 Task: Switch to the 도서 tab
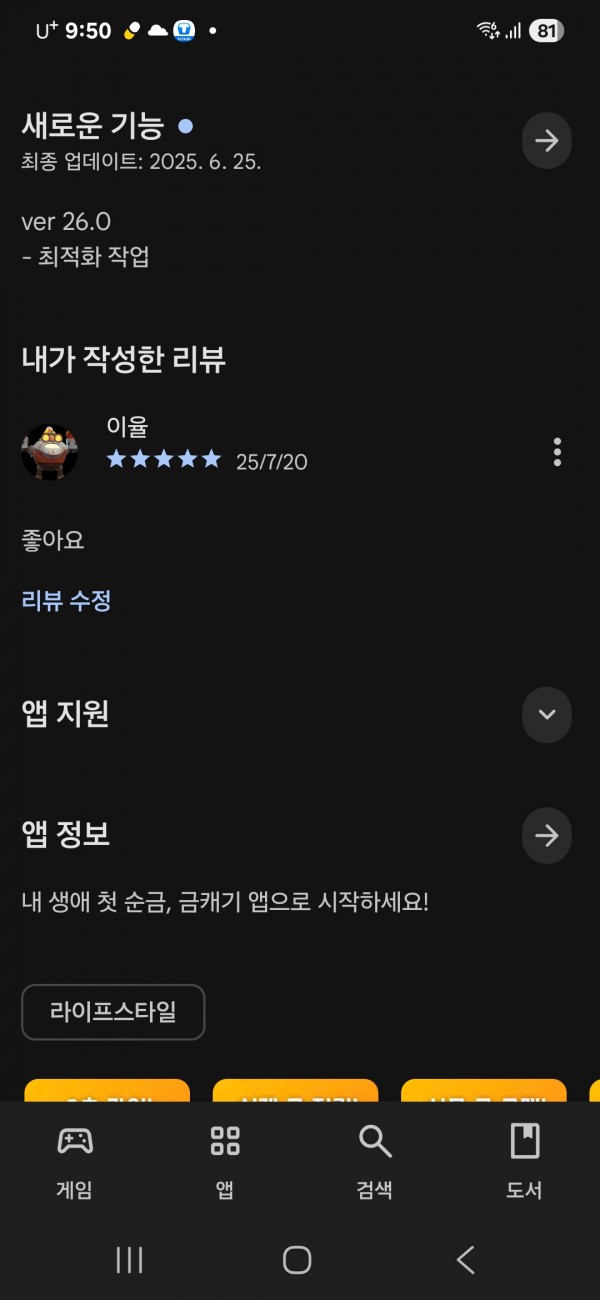click(524, 1161)
